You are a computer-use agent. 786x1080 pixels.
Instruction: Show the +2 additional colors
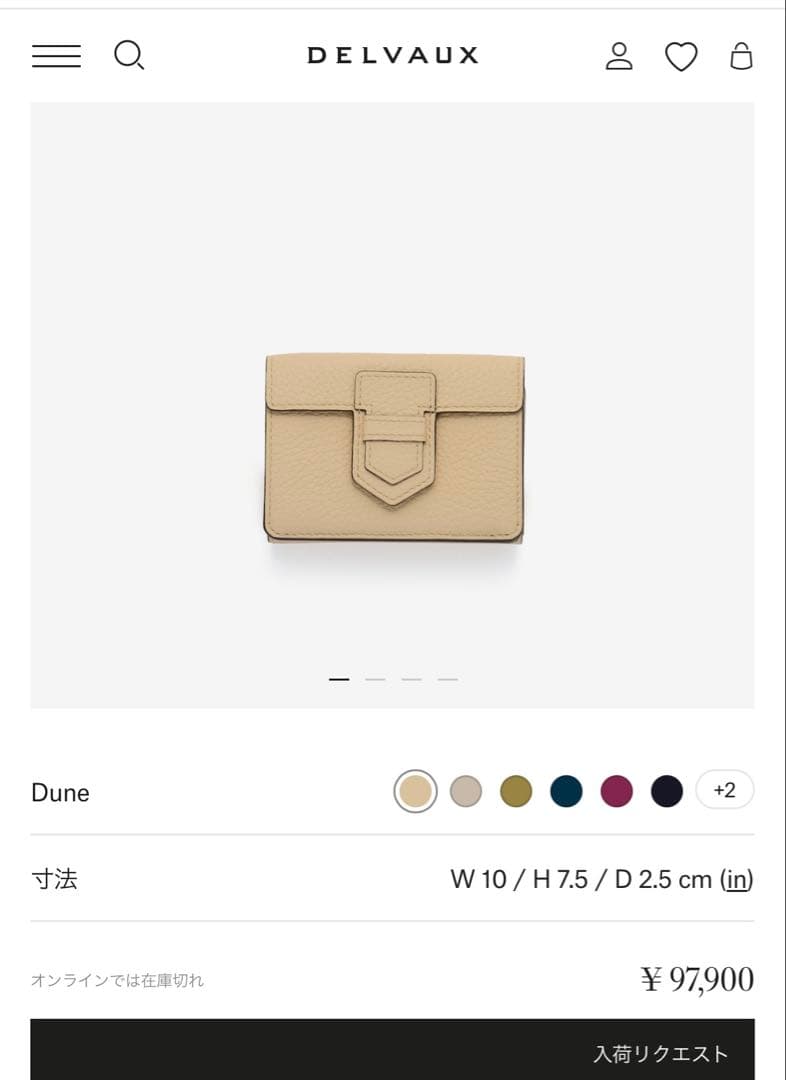coord(724,791)
